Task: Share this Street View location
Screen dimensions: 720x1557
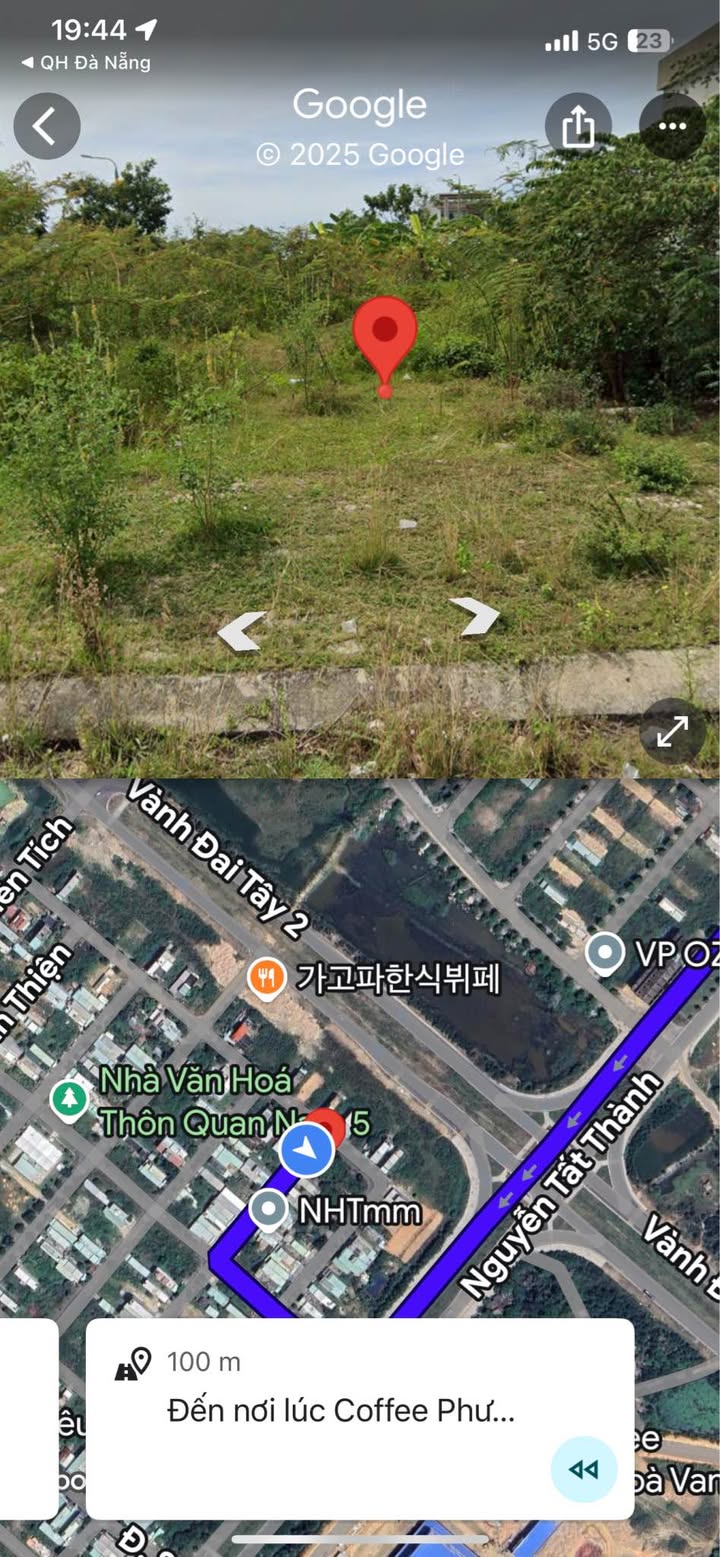Action: click(x=578, y=126)
